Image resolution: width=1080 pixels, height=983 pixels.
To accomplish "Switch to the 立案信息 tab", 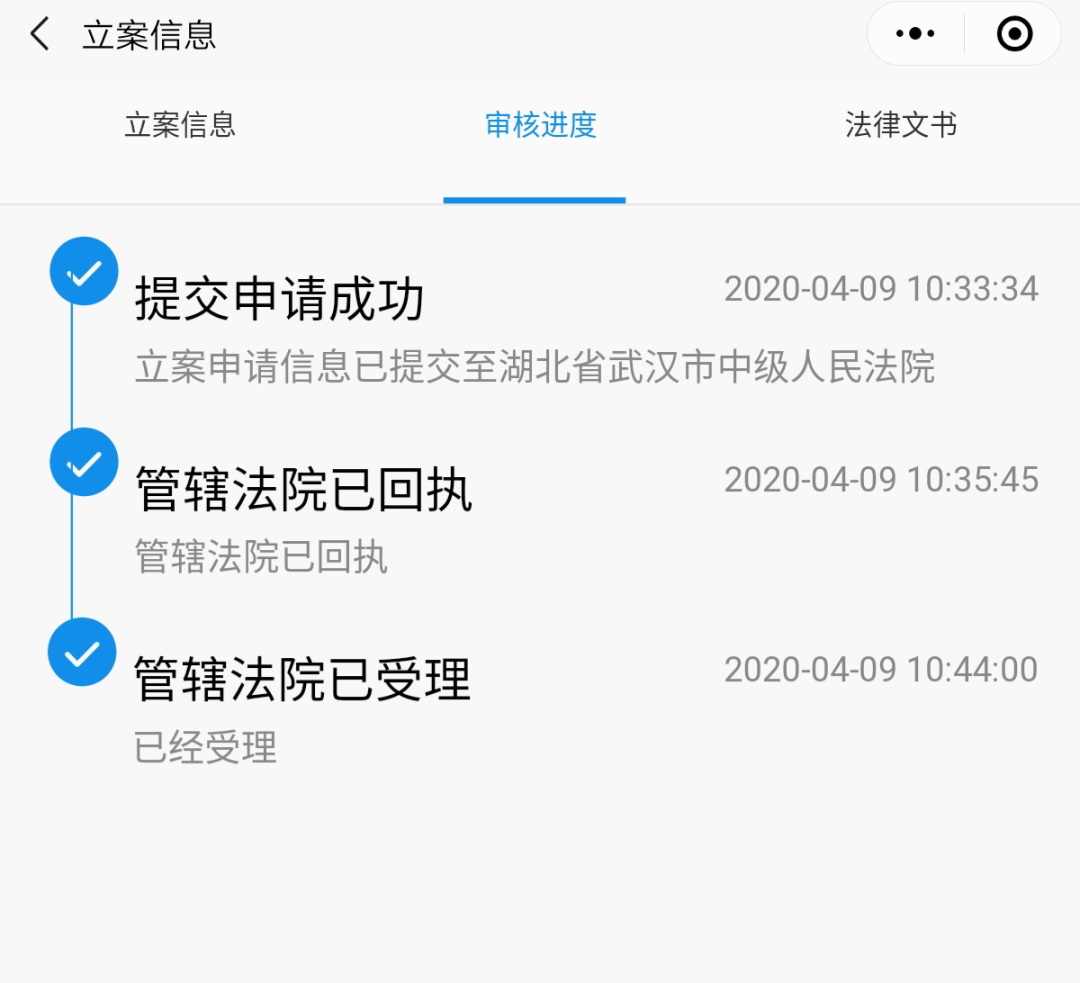I will click(x=180, y=125).
